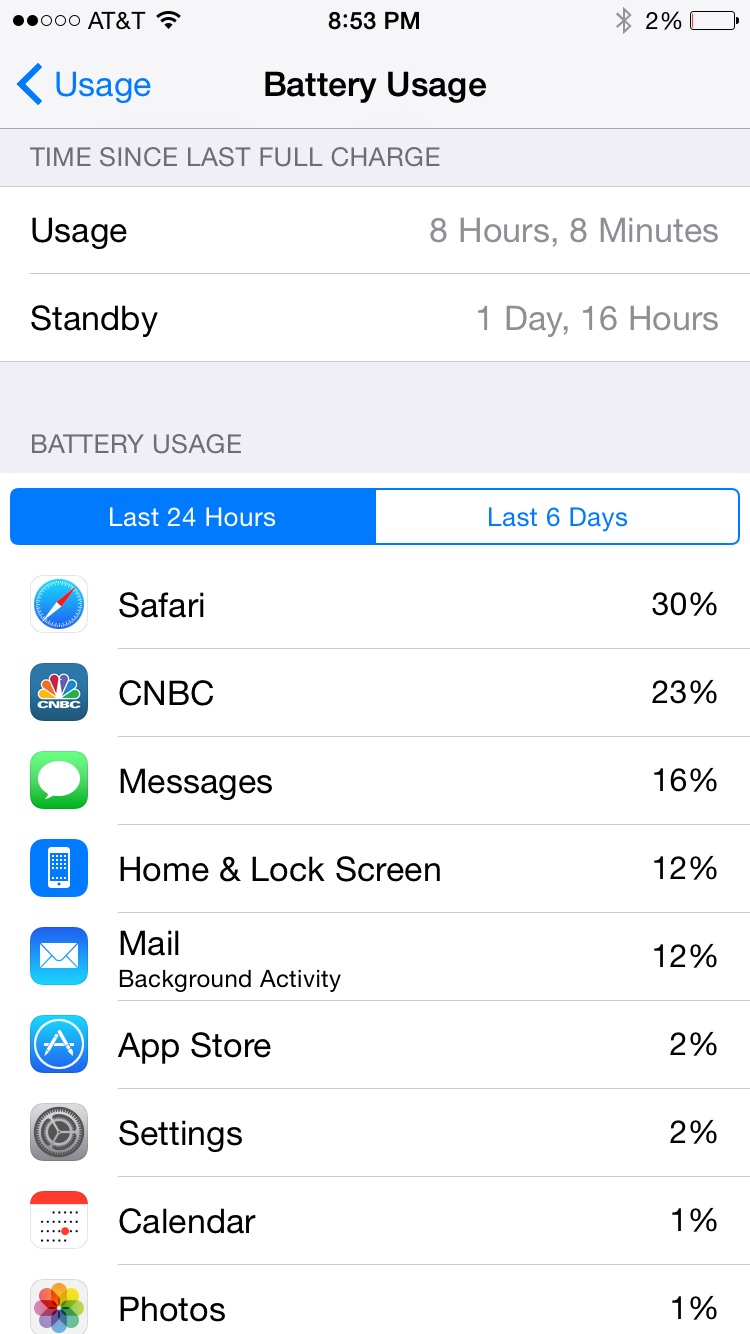Screen dimensions: 750x1334
Task: Select the Last 24 Hours segment
Action: 193,517
